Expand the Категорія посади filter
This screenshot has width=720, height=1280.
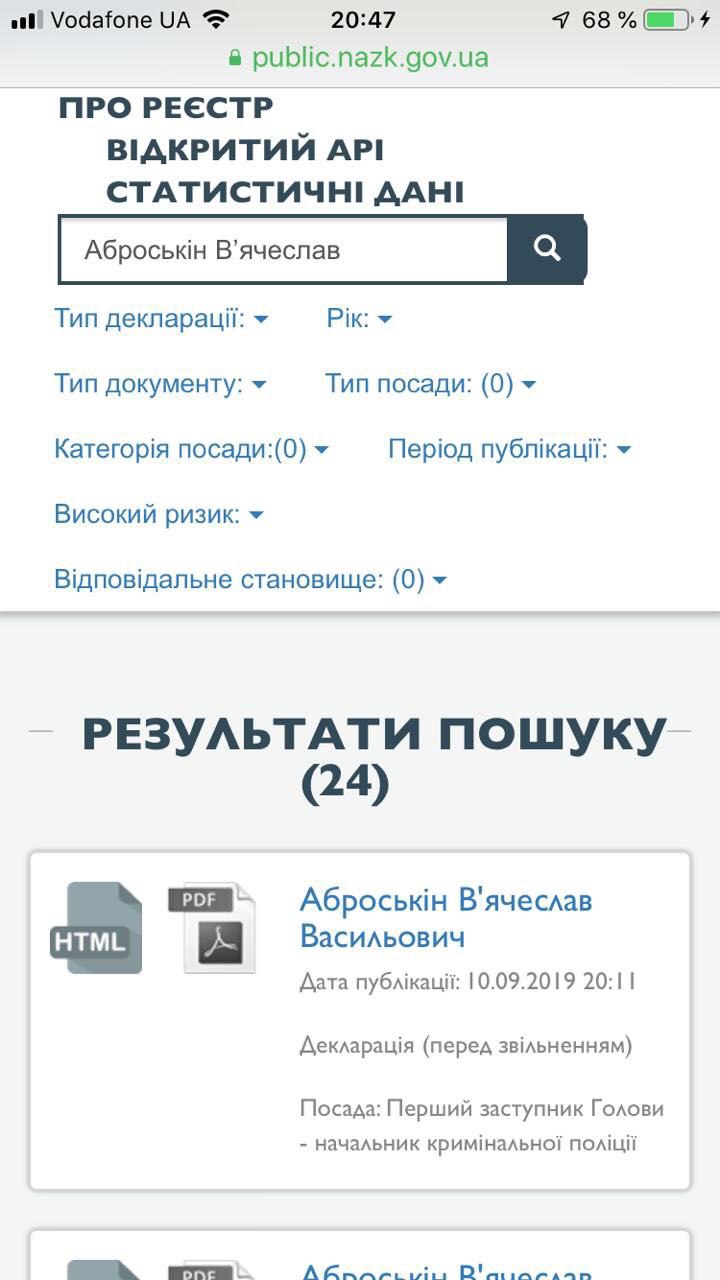coord(191,449)
